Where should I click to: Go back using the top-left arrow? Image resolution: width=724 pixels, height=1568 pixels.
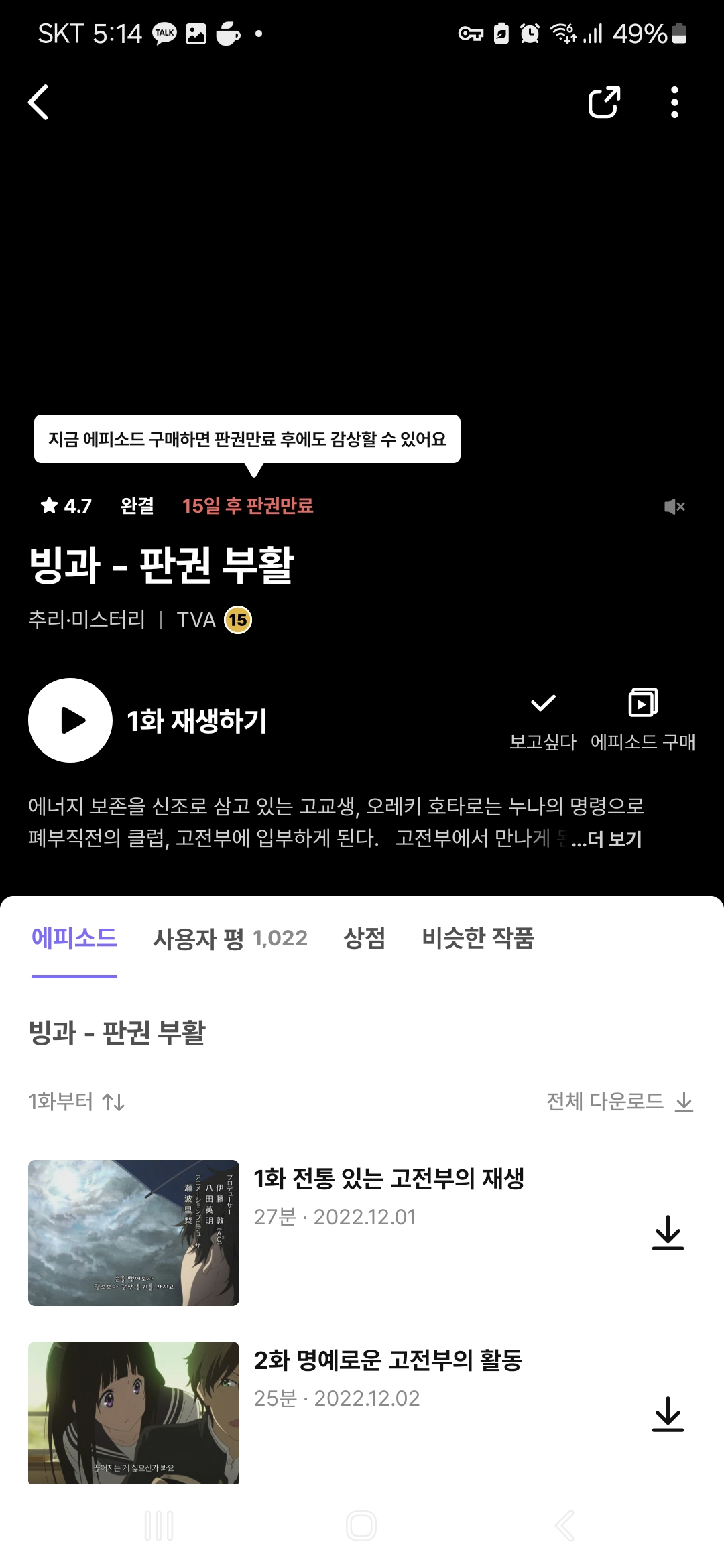[x=39, y=103]
